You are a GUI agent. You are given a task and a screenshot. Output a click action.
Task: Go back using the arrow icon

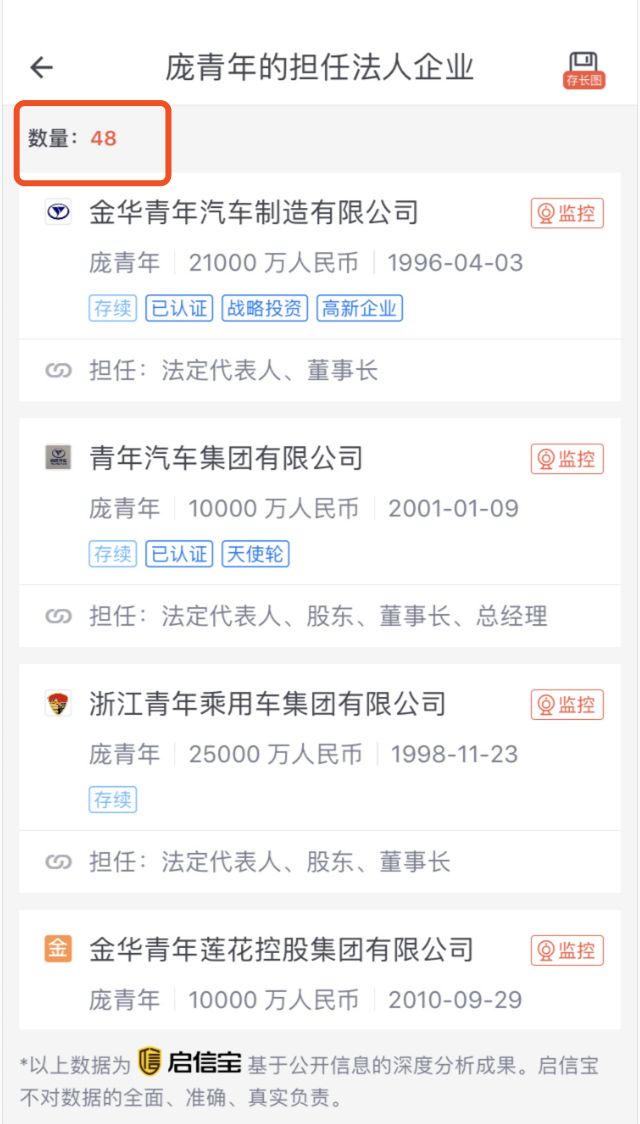coord(41,68)
